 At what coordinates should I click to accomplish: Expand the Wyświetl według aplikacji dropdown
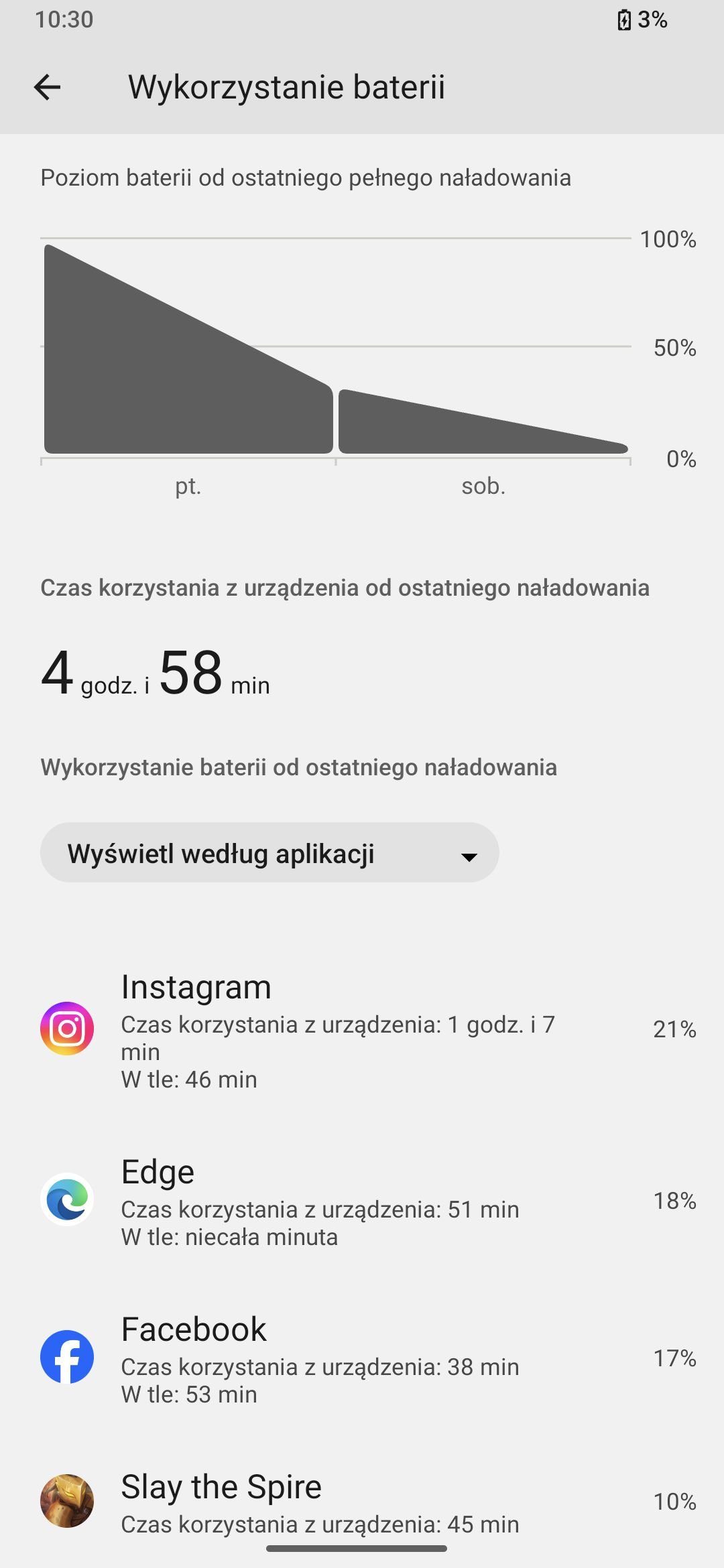coord(269,852)
